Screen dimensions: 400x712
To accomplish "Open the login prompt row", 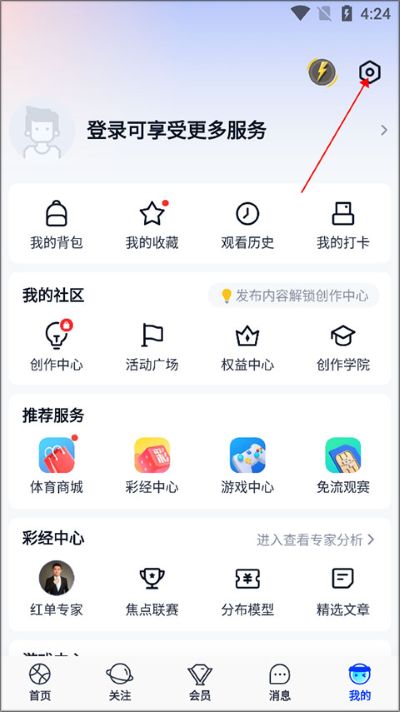I will point(200,131).
